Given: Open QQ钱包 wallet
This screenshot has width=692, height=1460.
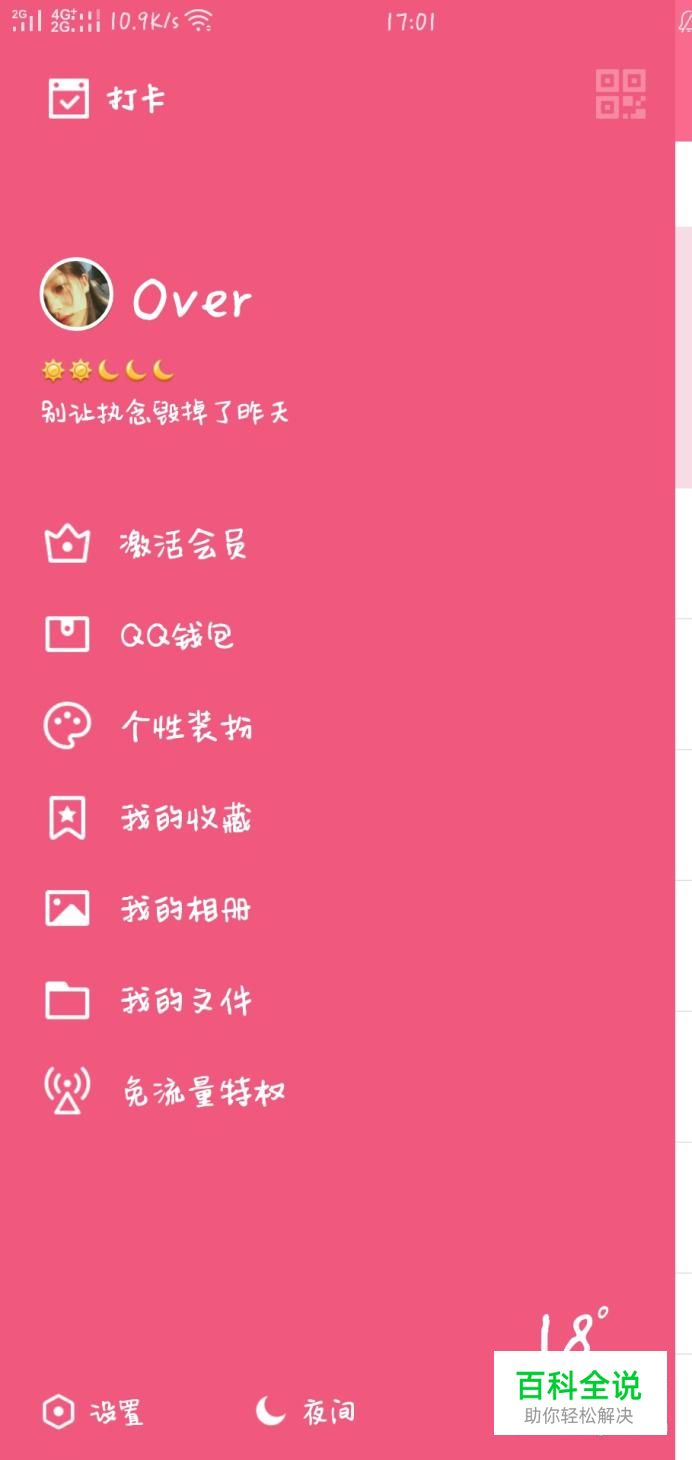Looking at the screenshot, I should pyautogui.click(x=140, y=635).
